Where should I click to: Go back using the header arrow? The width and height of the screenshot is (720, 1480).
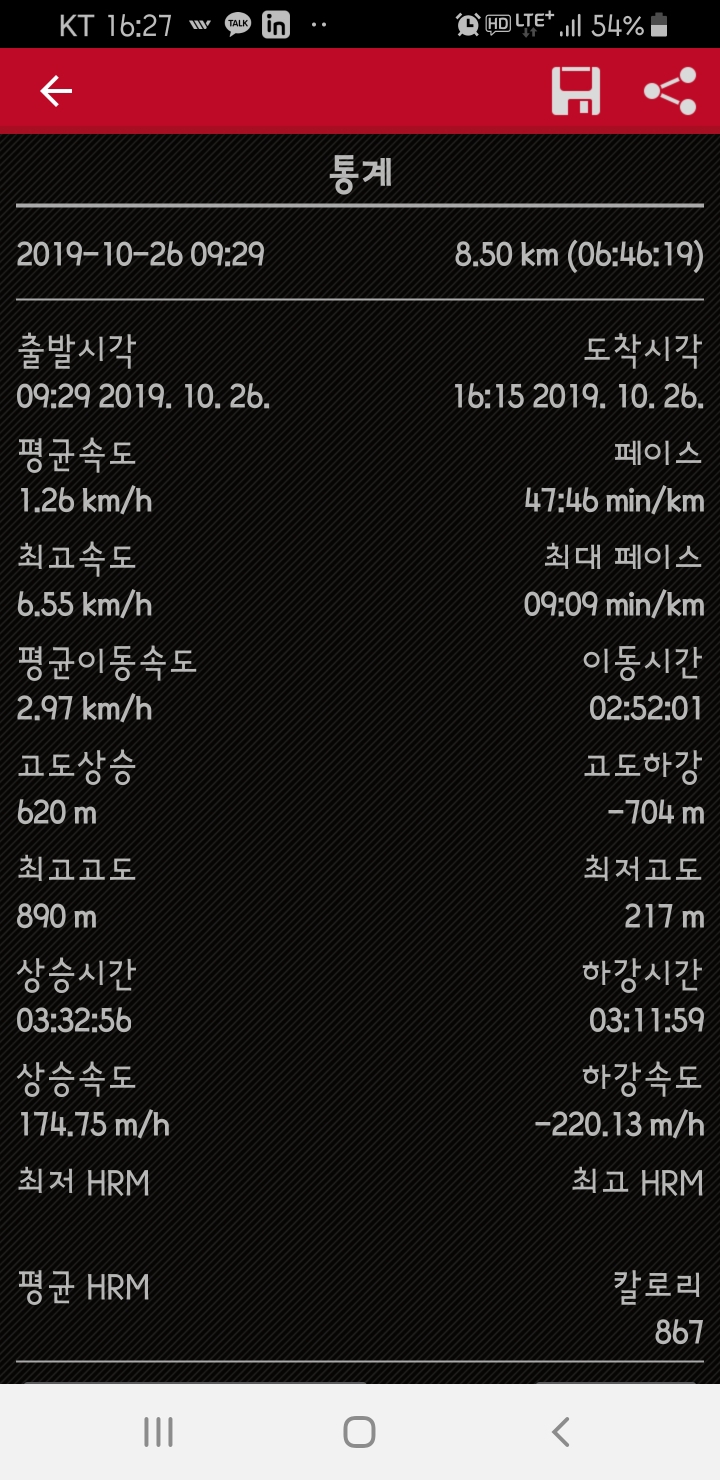pyautogui.click(x=56, y=92)
